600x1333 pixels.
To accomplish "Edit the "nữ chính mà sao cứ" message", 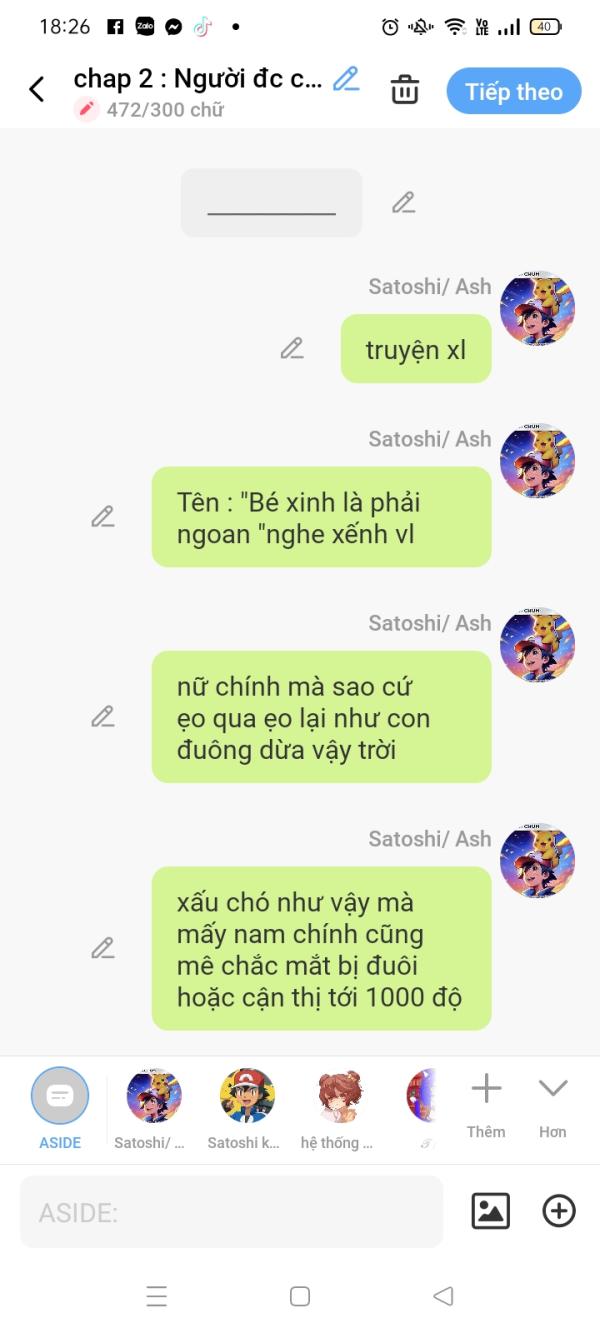I will click(x=103, y=717).
